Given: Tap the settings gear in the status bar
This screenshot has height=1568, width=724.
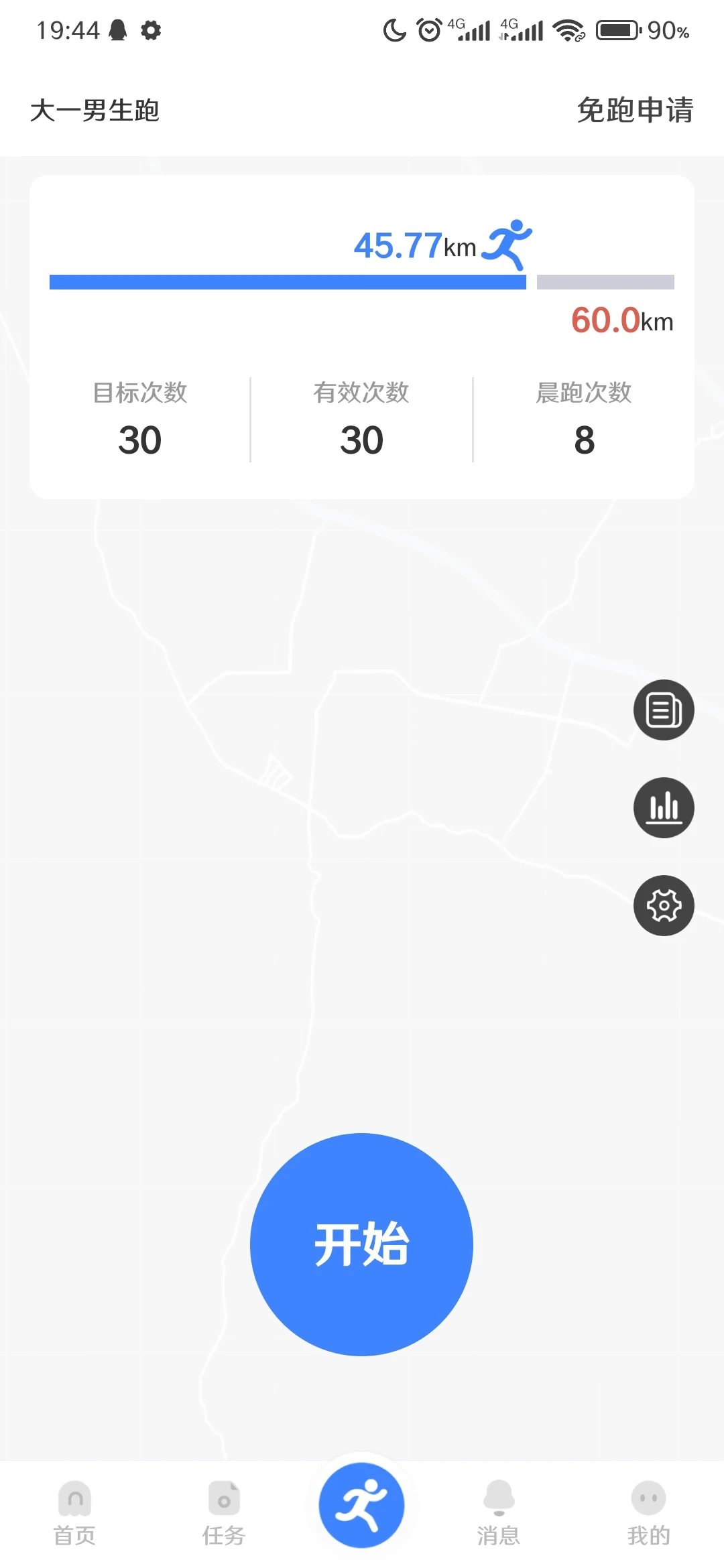Looking at the screenshot, I should click(x=151, y=30).
